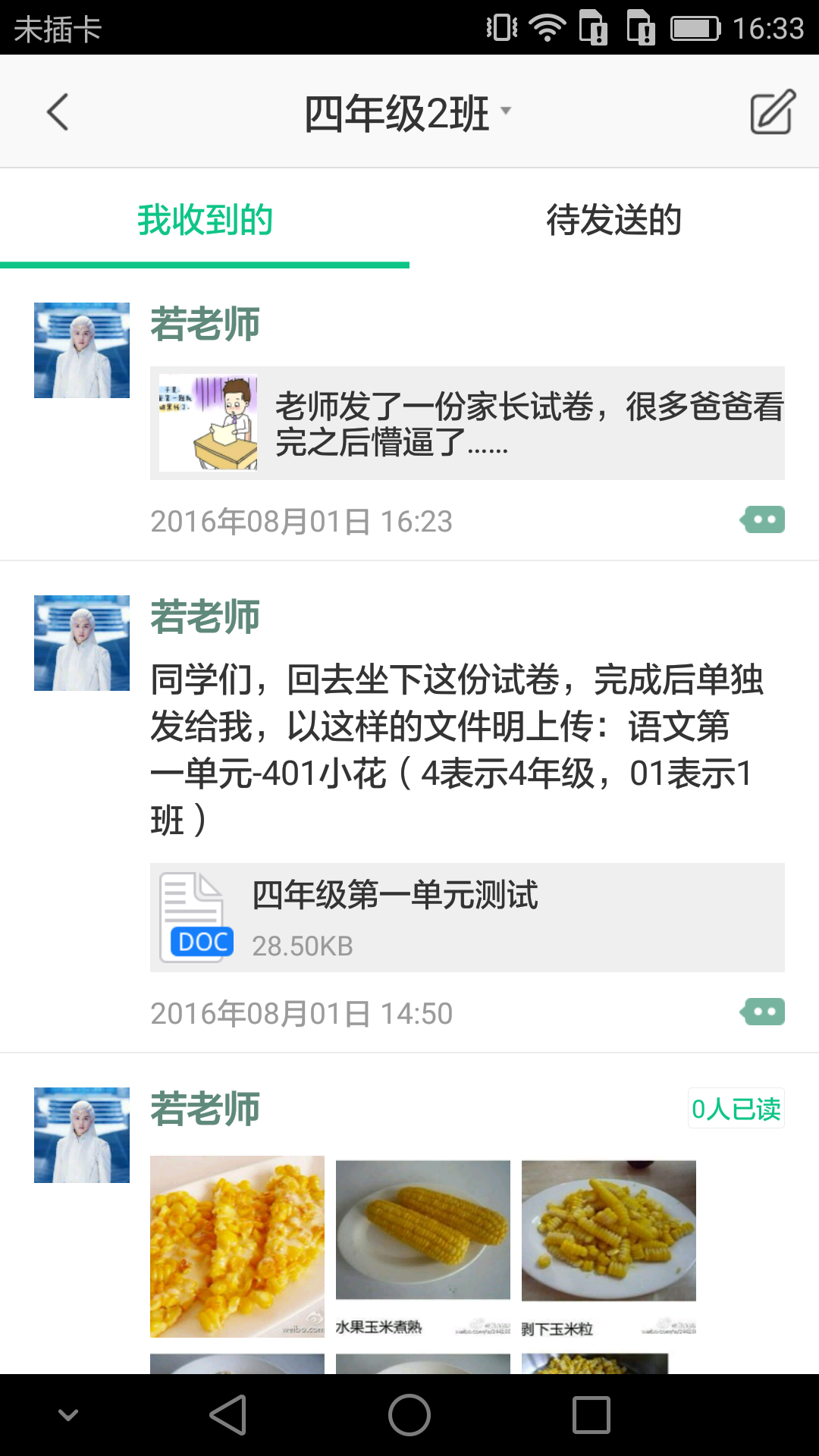The height and width of the screenshot is (1456, 819).
Task: Switch to the 待发送的 tab
Action: click(x=613, y=220)
